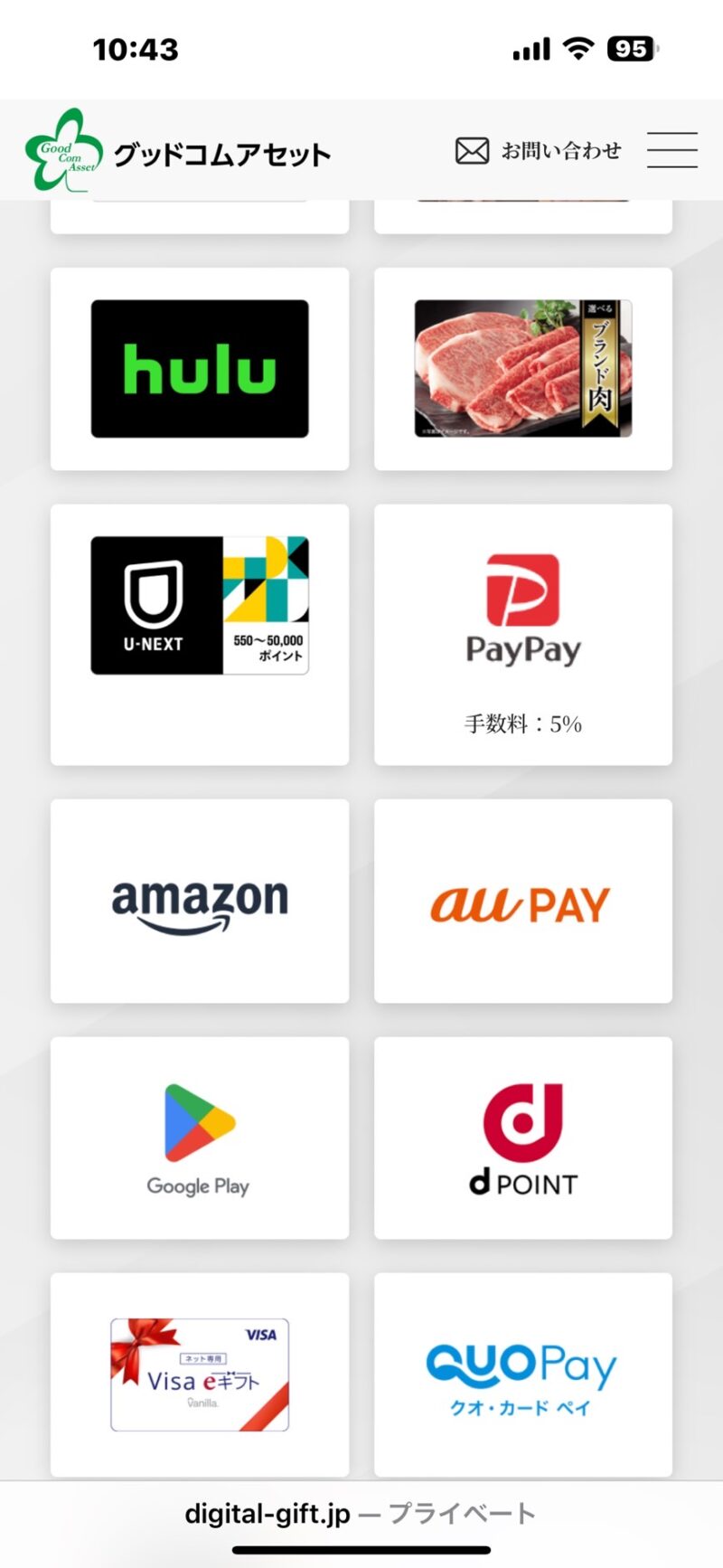Select the d POINT gift
The height and width of the screenshot is (1568, 723).
(523, 1138)
